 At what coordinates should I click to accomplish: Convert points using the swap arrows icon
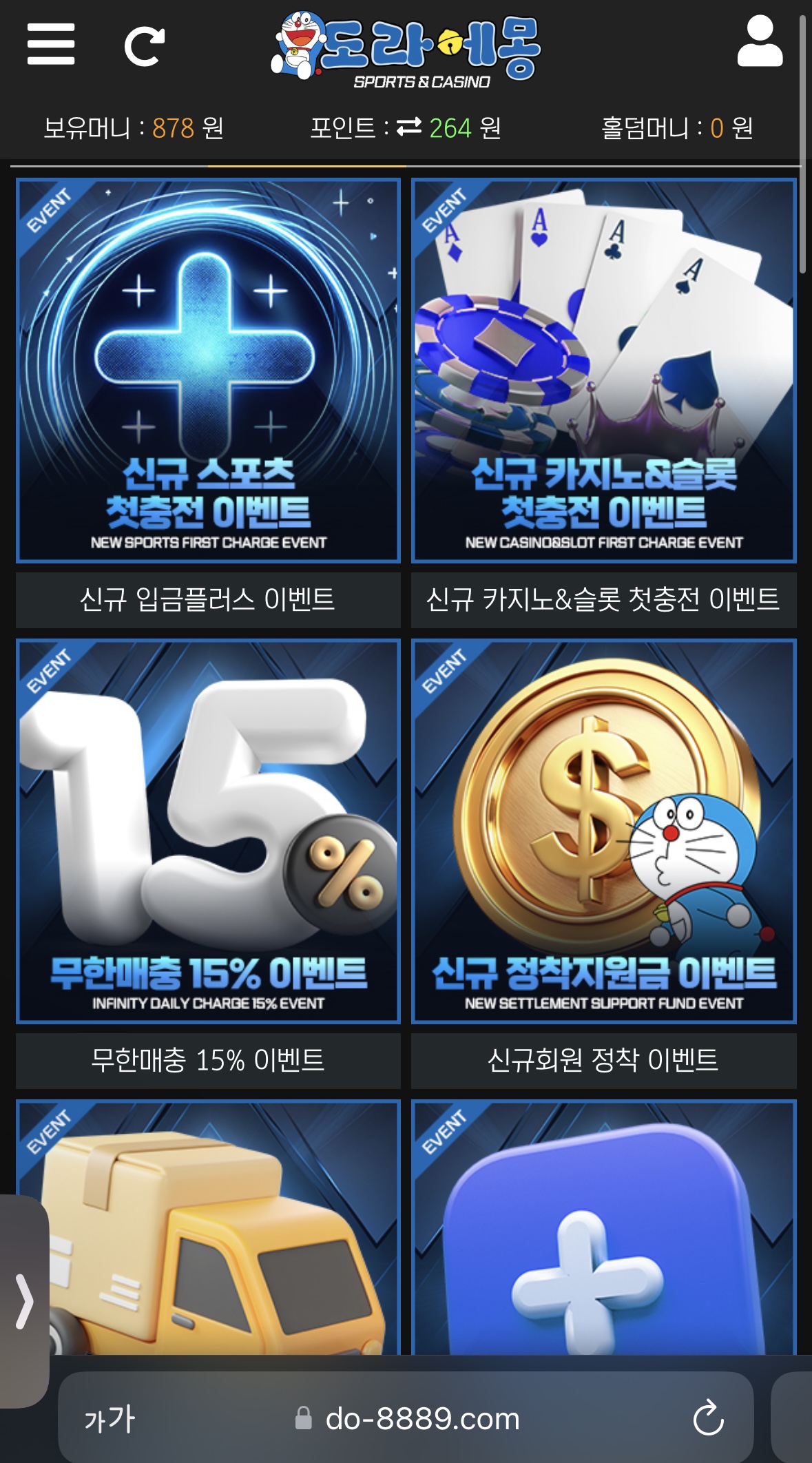[409, 127]
